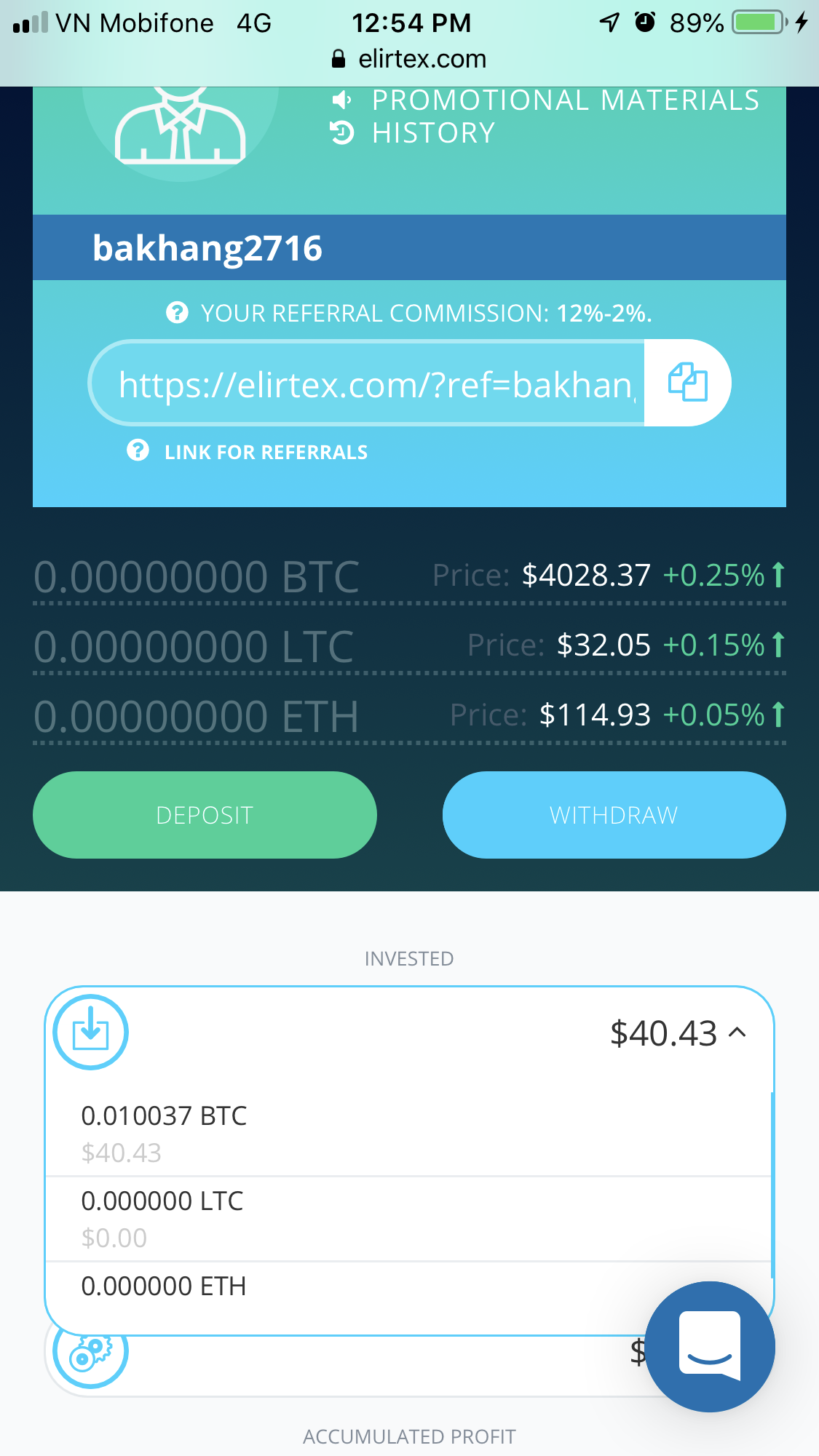The width and height of the screenshot is (819, 1456).
Task: Open the History link
Action: 432,133
